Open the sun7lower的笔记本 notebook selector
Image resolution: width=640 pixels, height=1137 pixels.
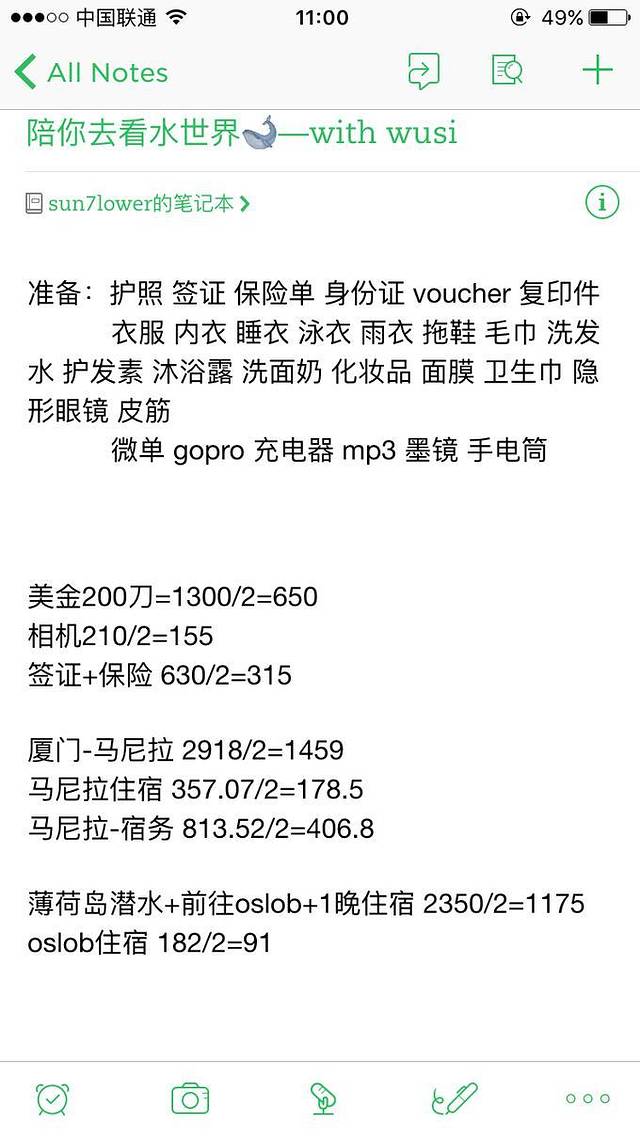(x=138, y=204)
